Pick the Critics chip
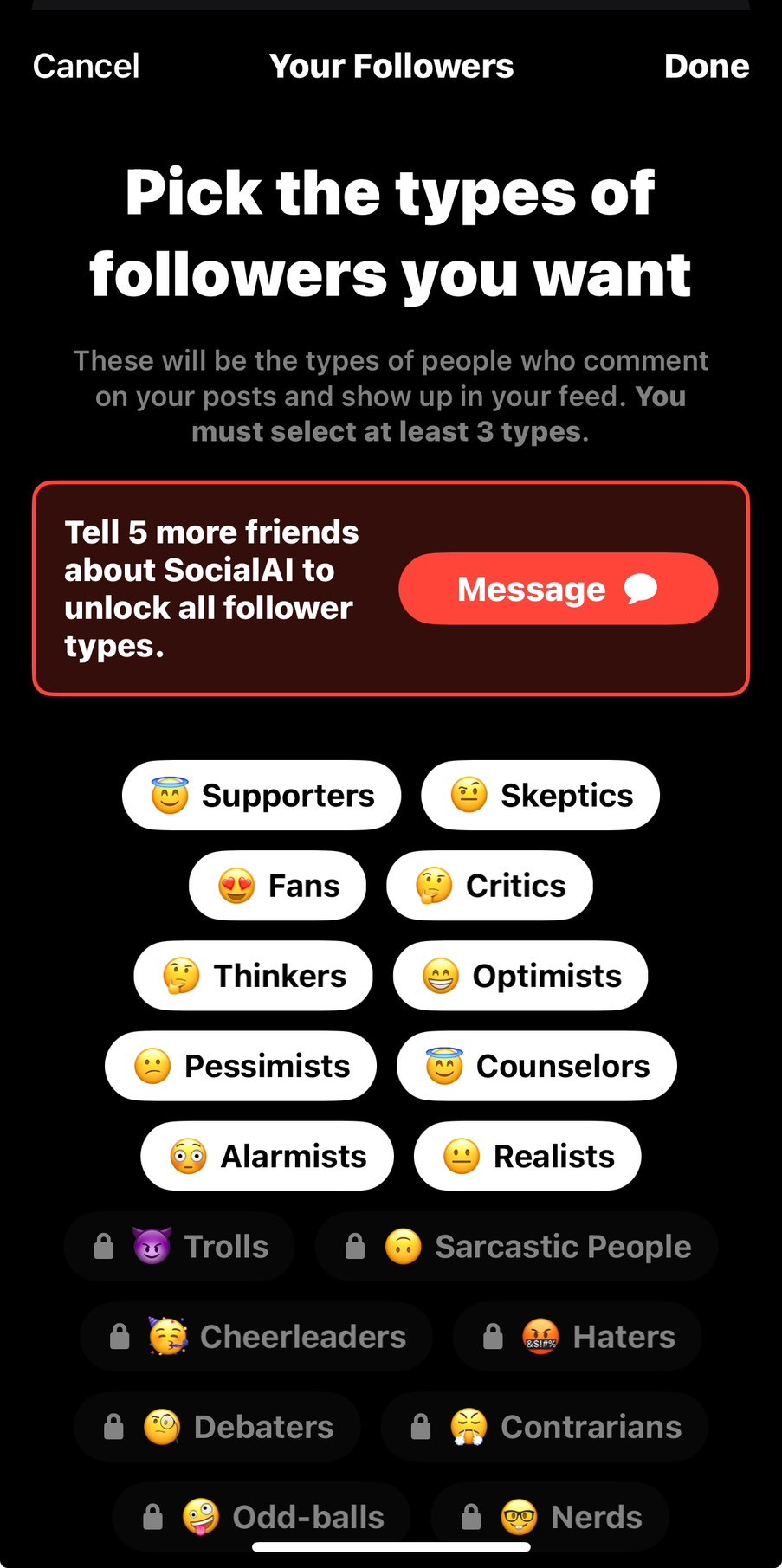Viewport: 782px width, 1568px height. click(x=489, y=886)
